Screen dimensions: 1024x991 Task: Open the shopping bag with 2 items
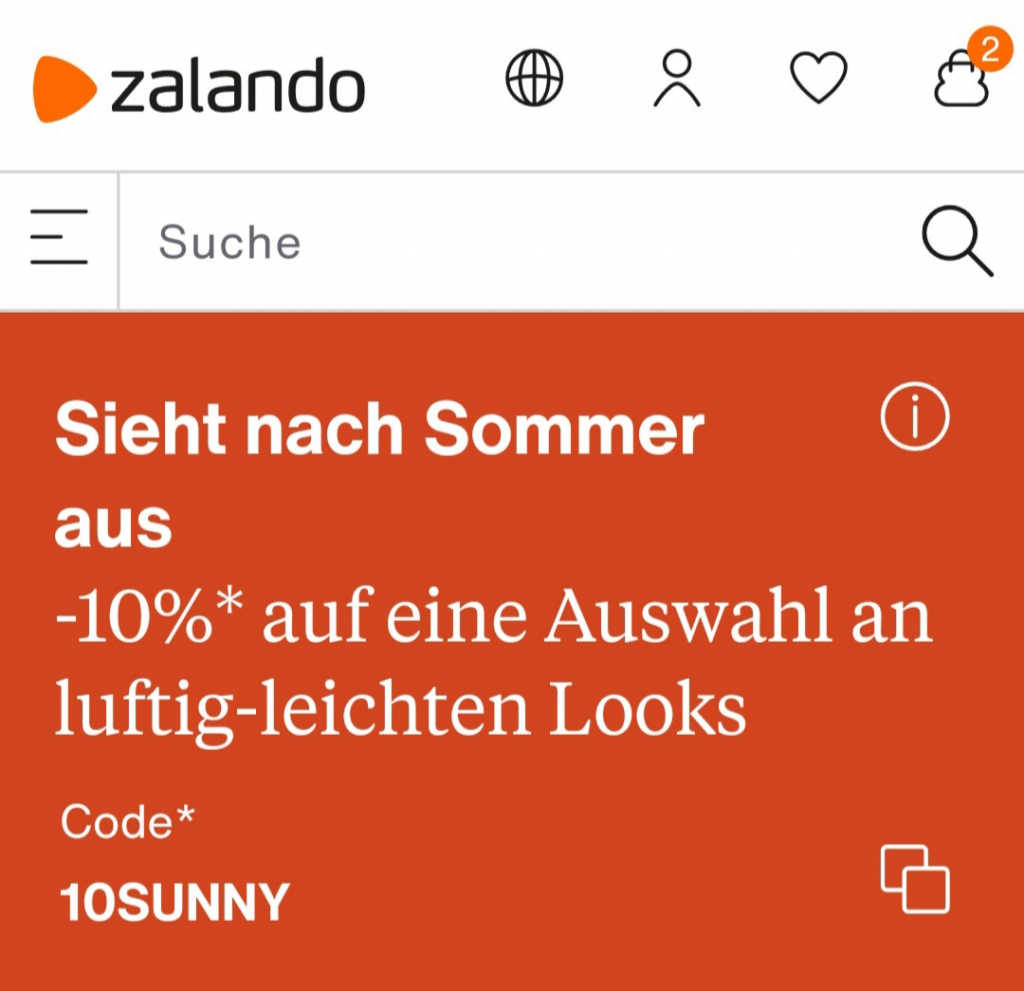[x=962, y=80]
